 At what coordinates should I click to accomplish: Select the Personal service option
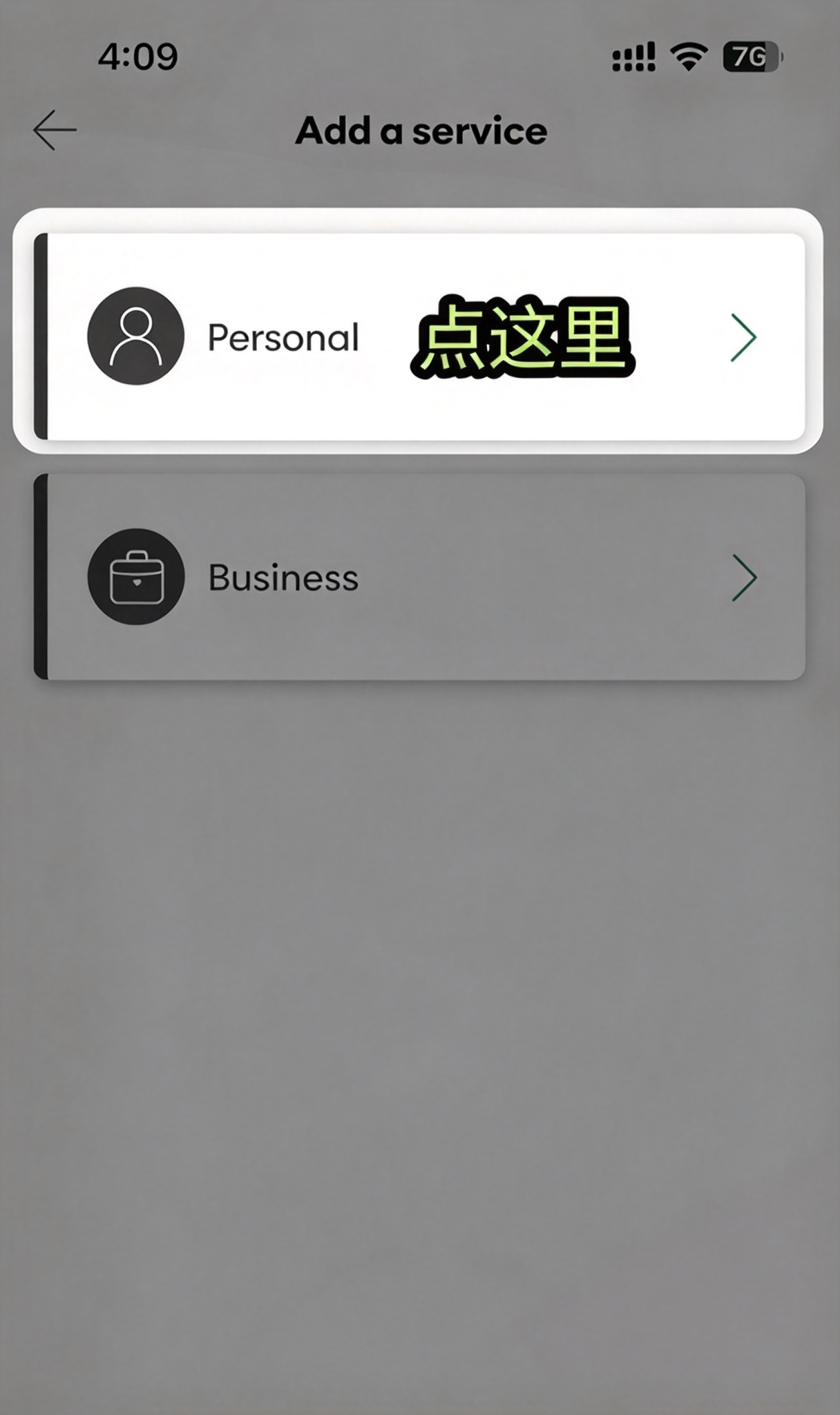pos(419,336)
